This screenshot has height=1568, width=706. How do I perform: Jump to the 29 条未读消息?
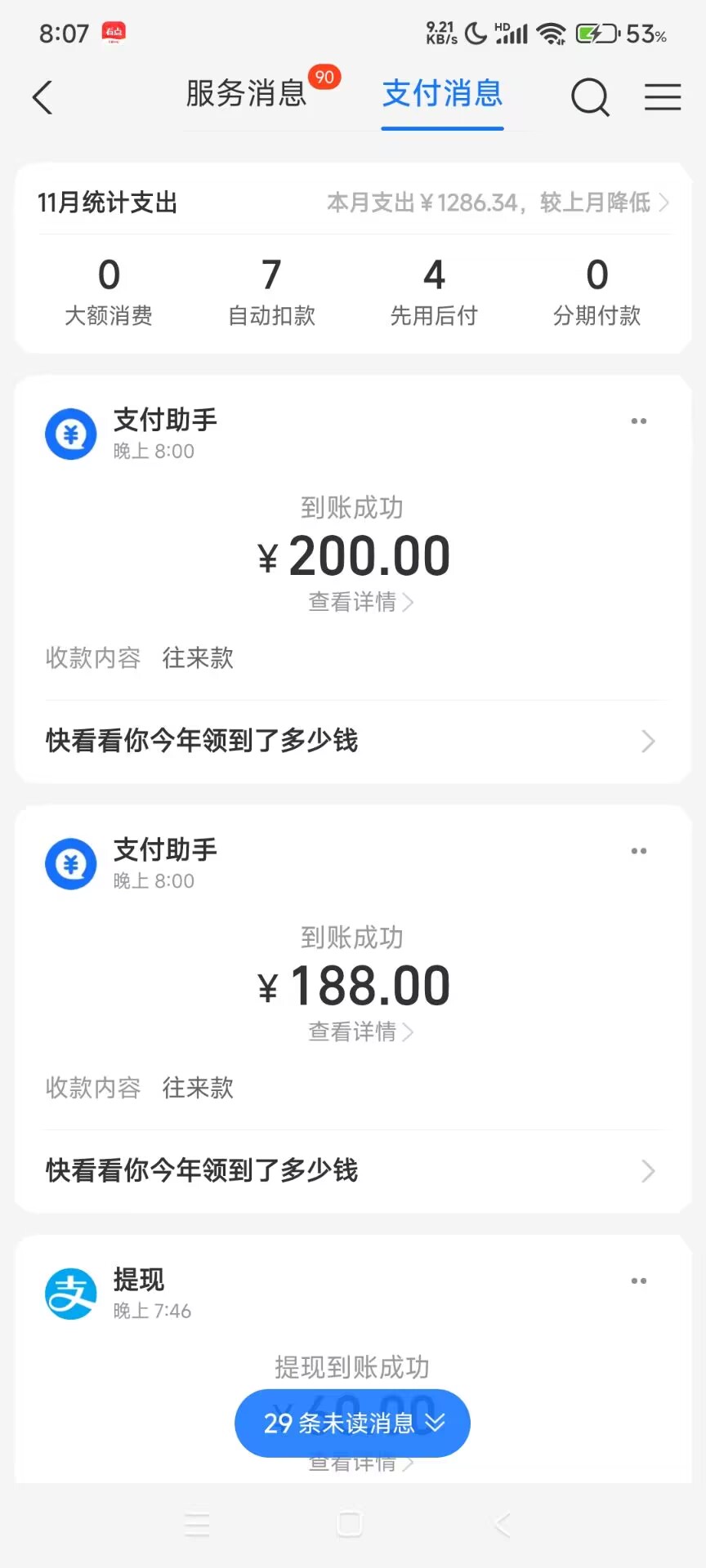pos(352,1423)
